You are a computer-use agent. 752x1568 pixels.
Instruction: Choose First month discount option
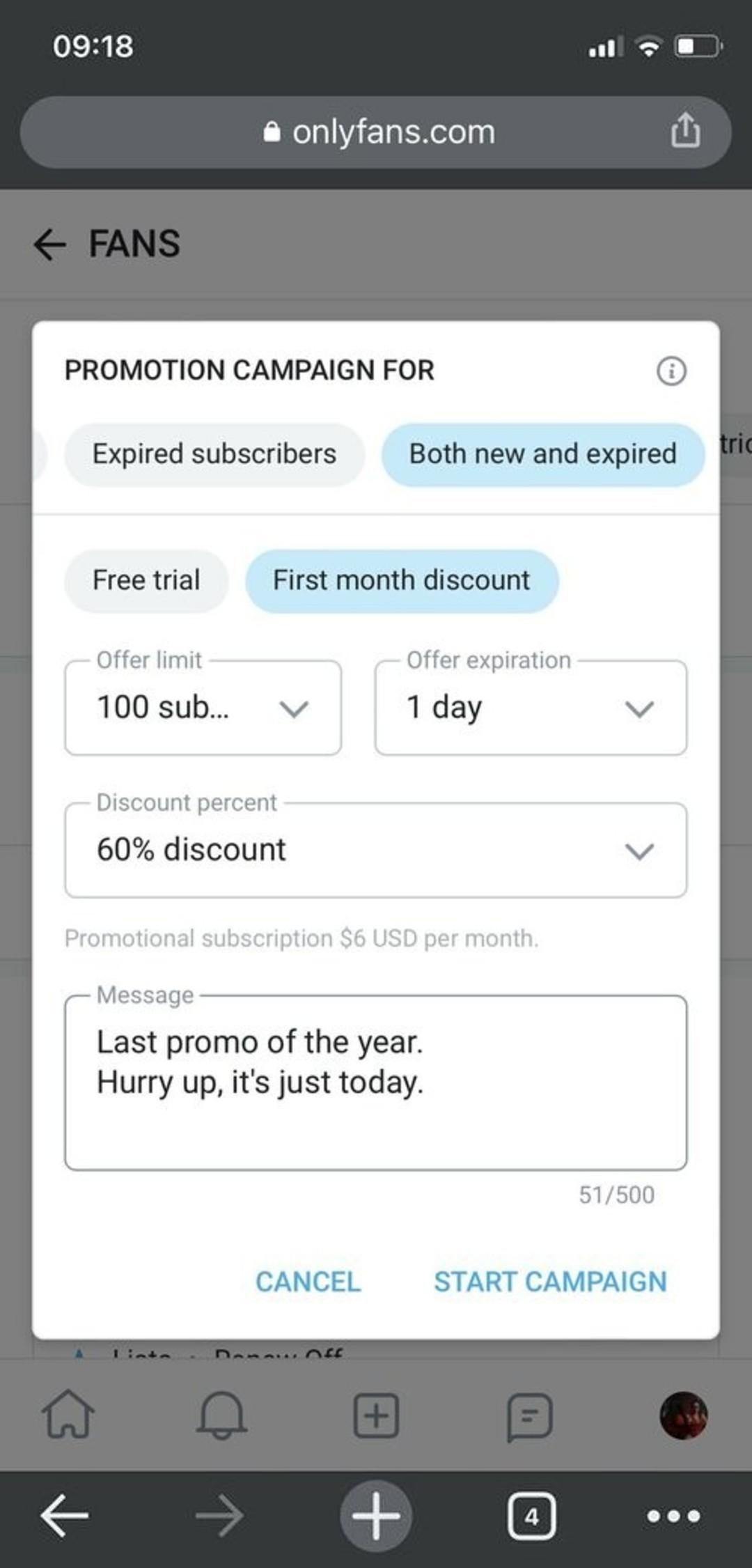401,580
